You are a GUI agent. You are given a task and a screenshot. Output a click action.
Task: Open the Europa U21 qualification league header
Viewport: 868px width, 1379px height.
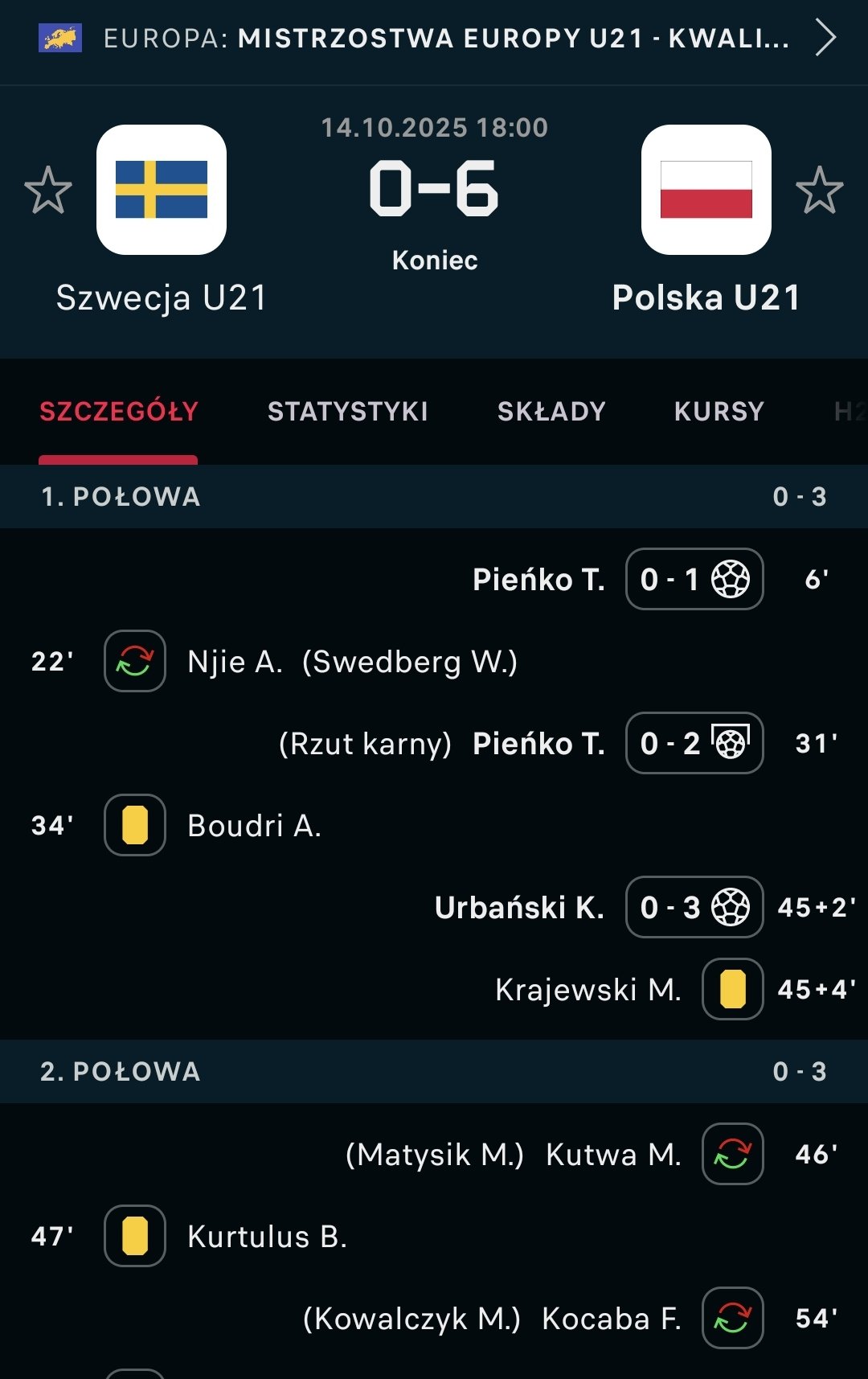tap(434, 39)
